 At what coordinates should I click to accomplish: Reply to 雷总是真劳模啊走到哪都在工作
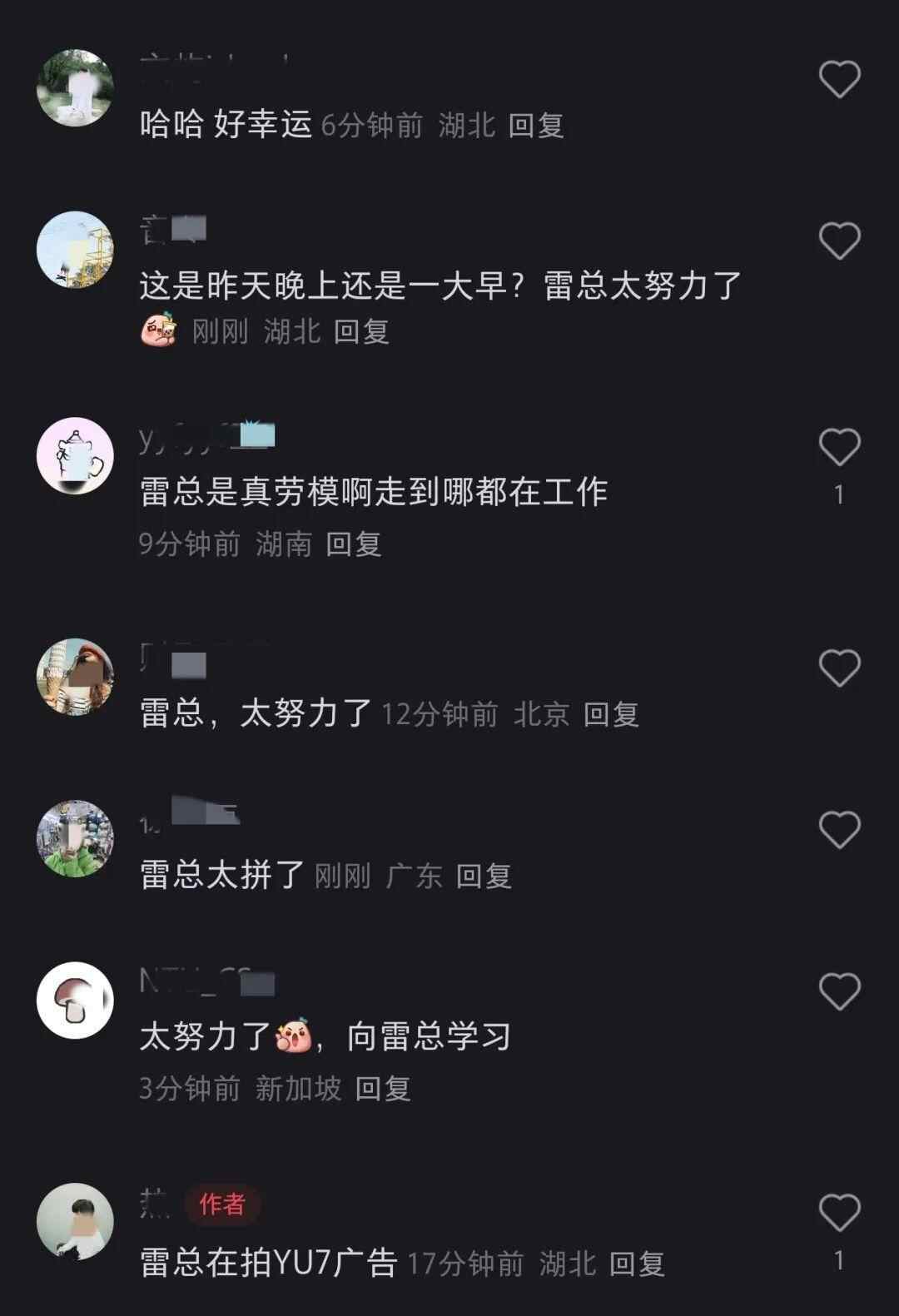click(353, 544)
